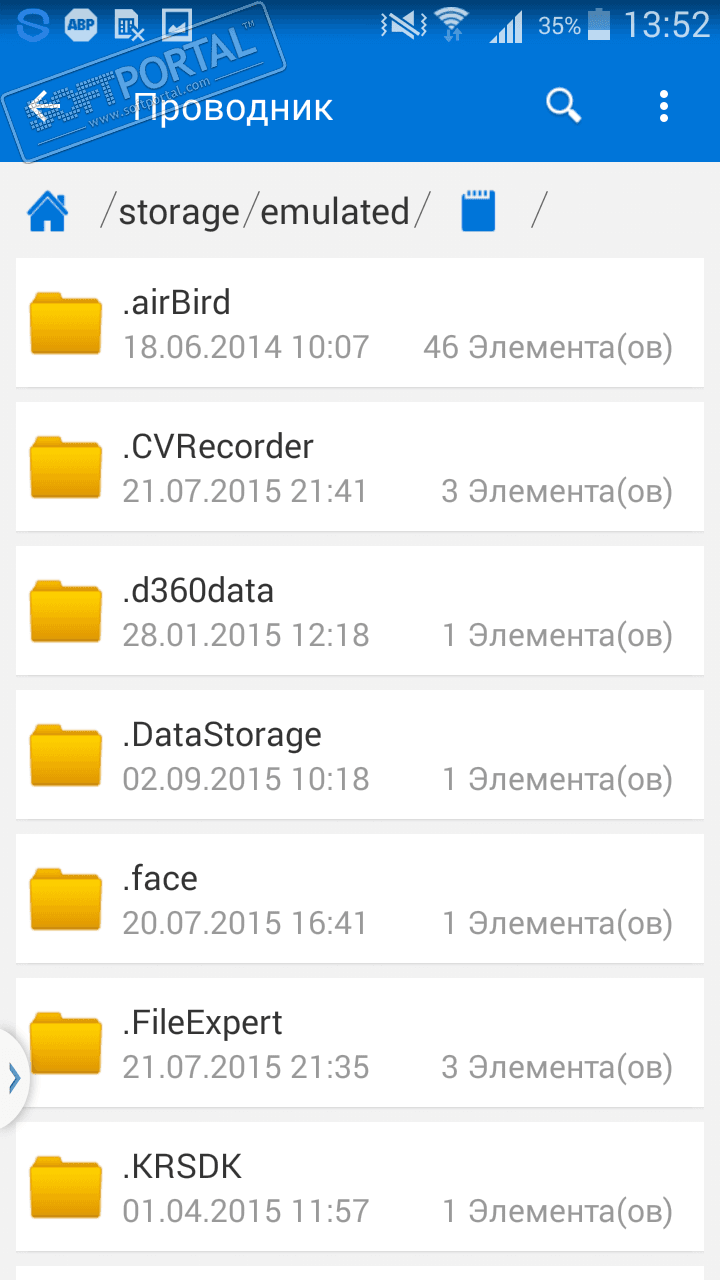Go back with the arrow icon
This screenshot has height=1280, width=720.
(x=45, y=106)
